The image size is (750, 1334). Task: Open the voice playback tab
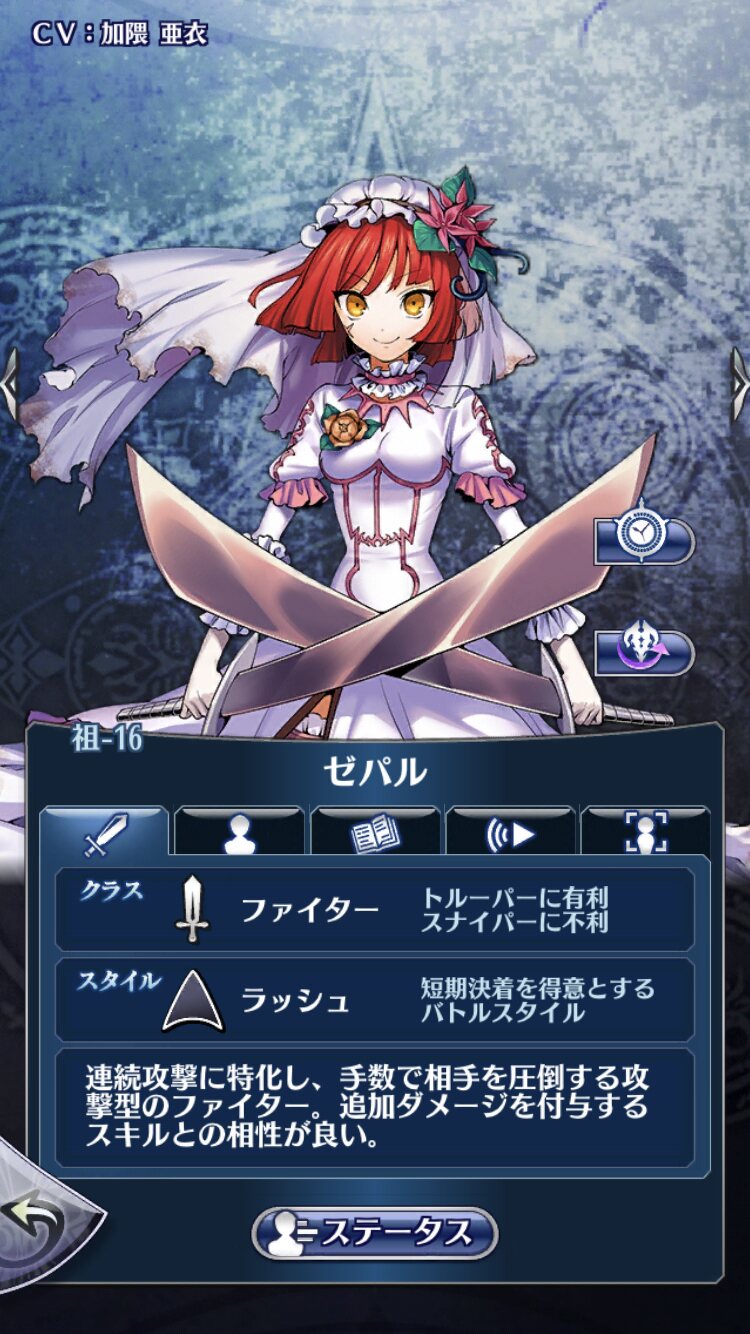point(510,833)
